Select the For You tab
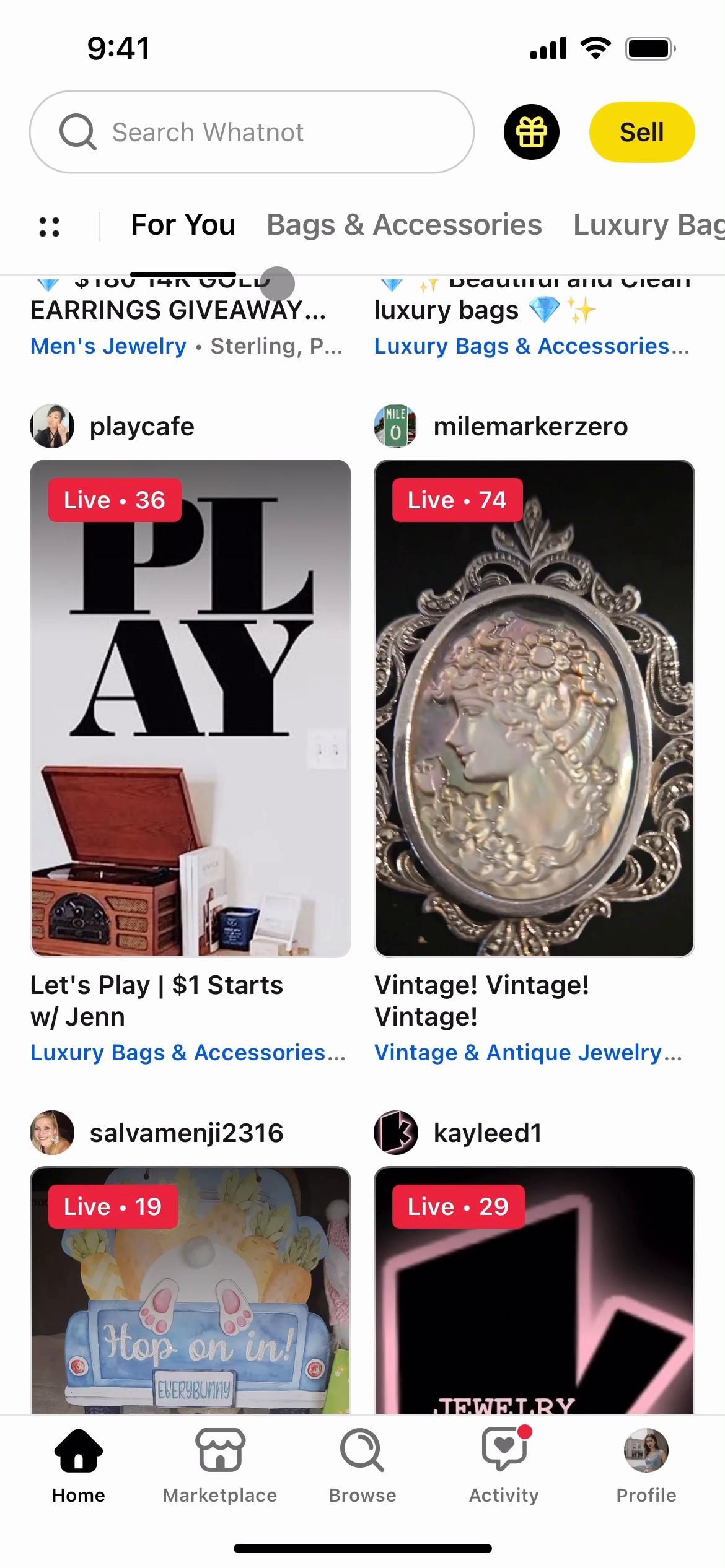Image resolution: width=725 pixels, height=1568 pixels. (x=183, y=225)
